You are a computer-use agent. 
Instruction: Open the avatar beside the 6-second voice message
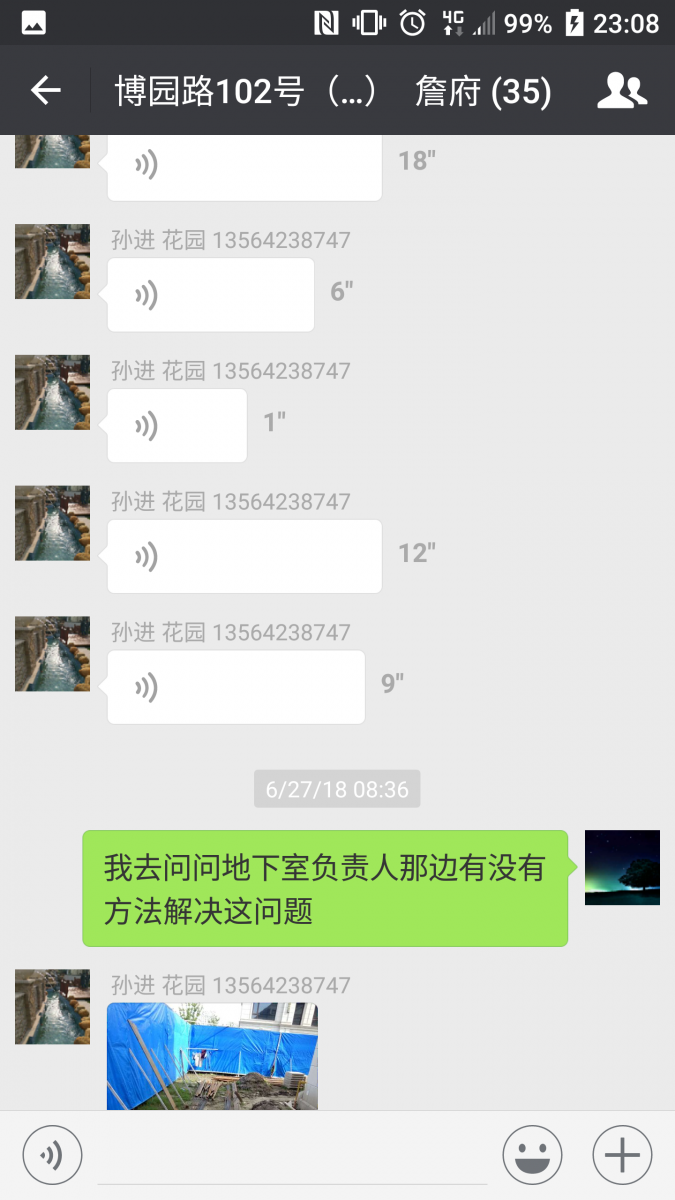tap(52, 261)
